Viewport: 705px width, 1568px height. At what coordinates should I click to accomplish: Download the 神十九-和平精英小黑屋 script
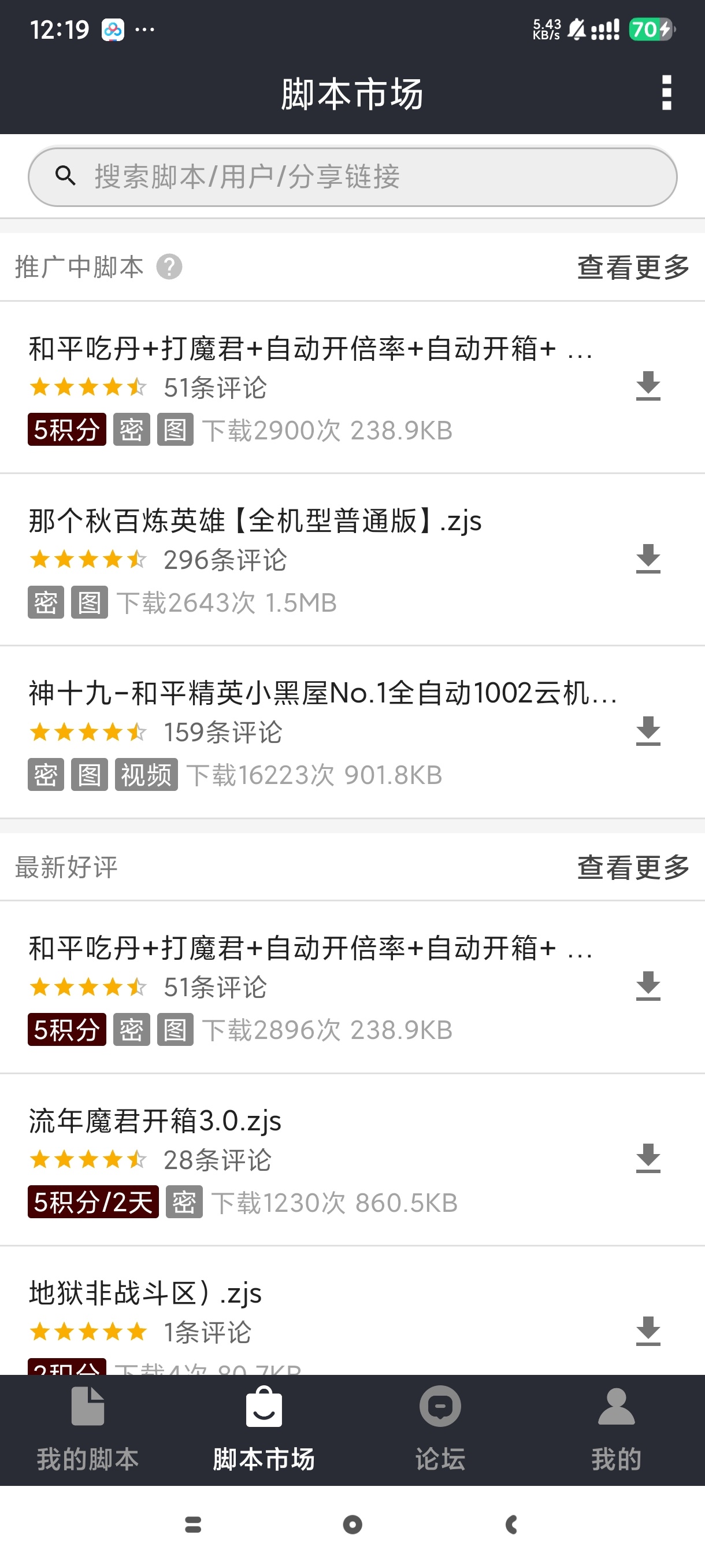click(648, 731)
